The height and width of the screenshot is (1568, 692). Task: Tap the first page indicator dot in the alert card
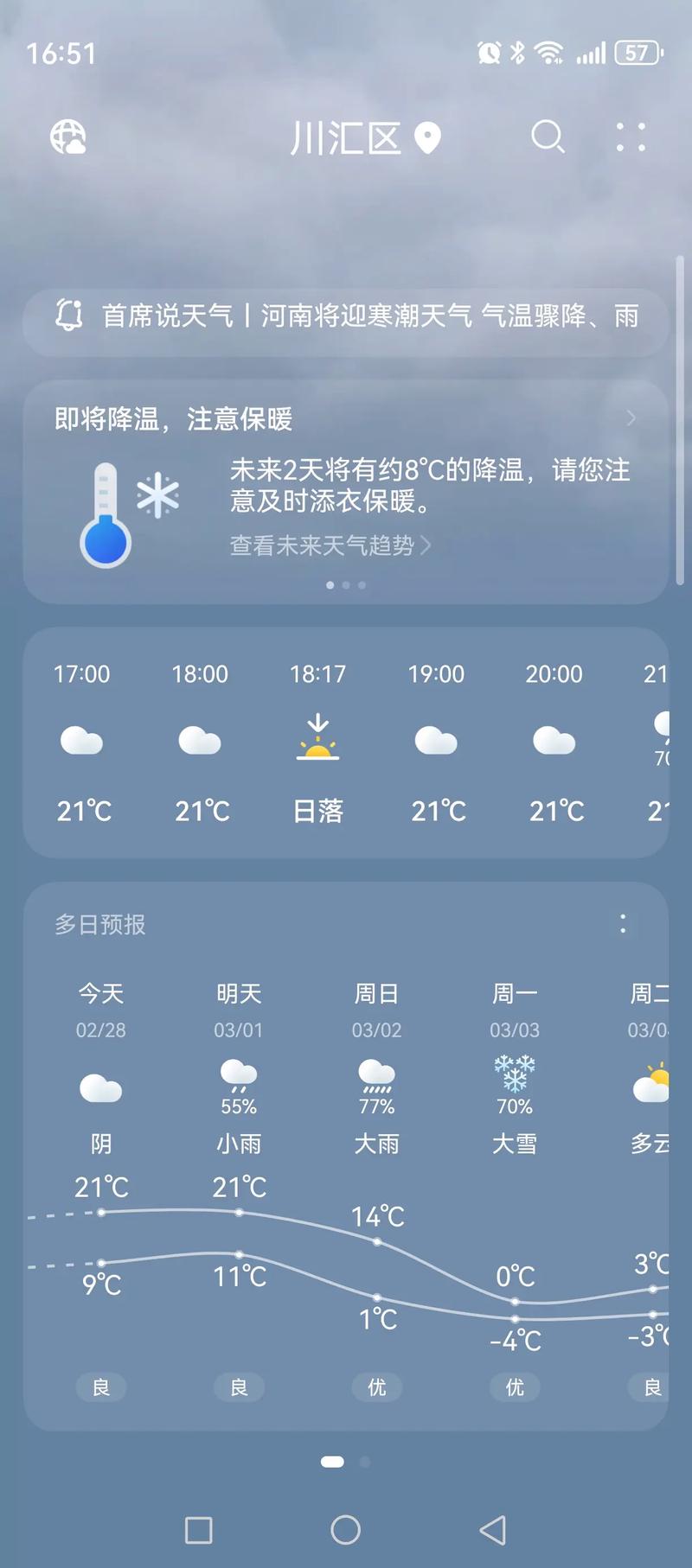pos(330,584)
